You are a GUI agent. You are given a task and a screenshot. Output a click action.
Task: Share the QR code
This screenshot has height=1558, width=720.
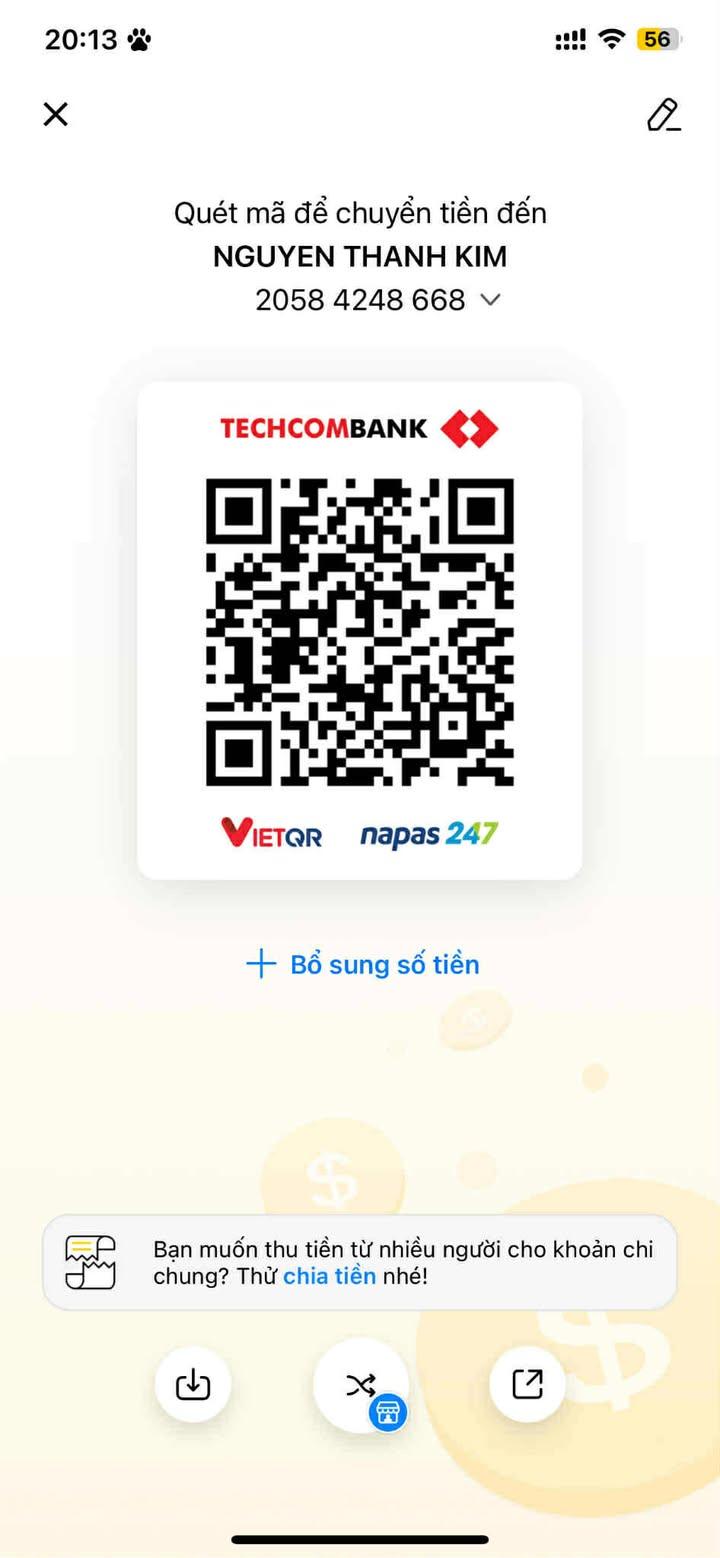click(x=527, y=1384)
